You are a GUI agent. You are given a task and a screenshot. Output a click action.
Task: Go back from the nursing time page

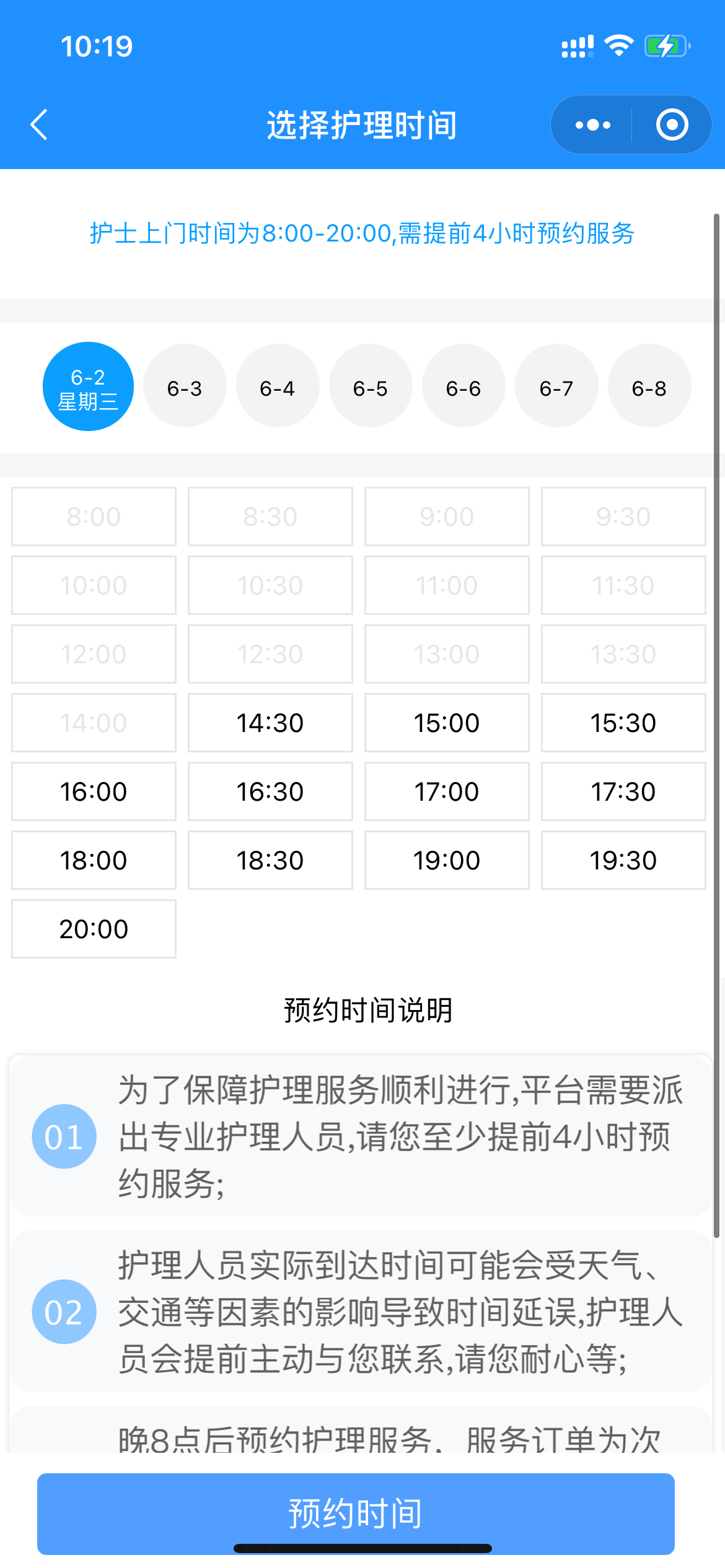coord(40,124)
